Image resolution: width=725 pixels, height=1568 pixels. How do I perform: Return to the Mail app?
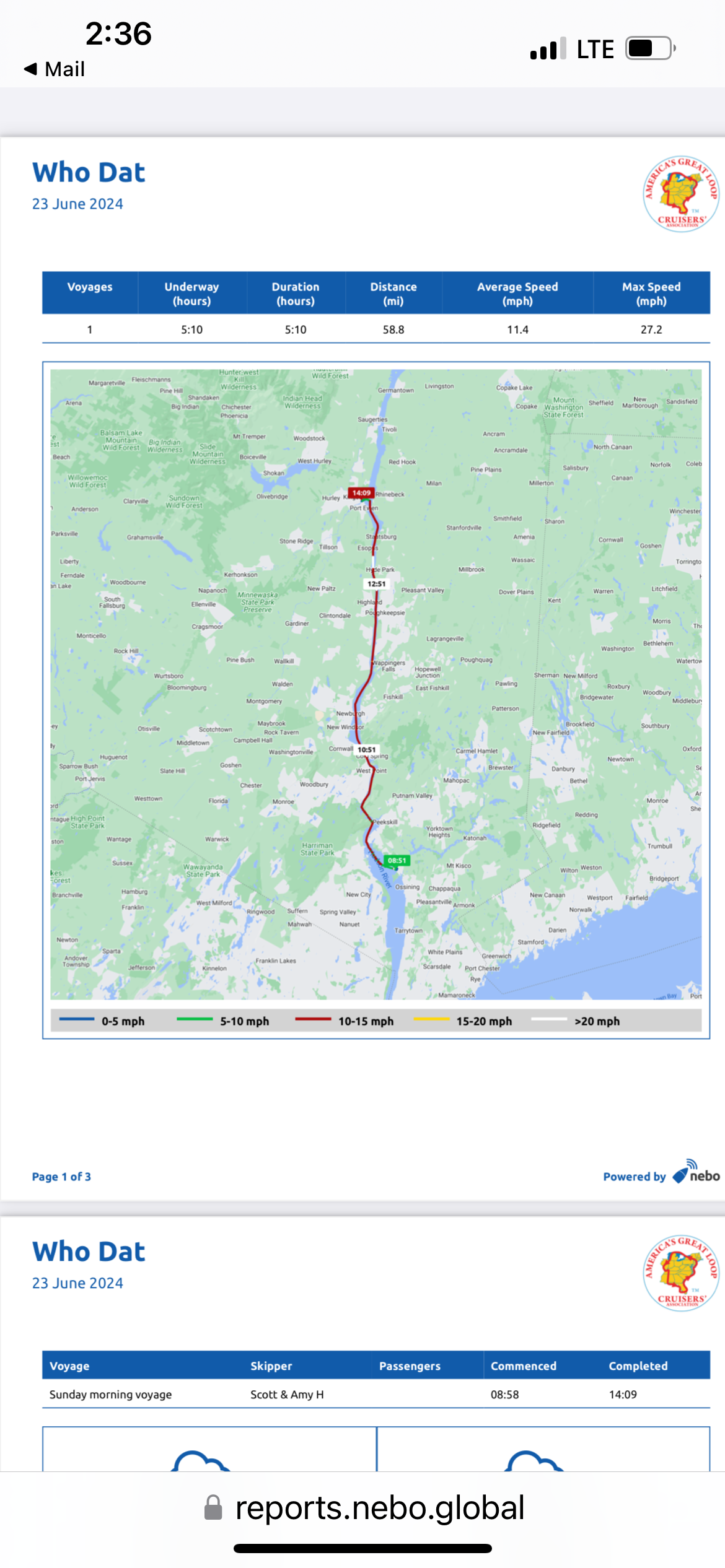(x=55, y=69)
